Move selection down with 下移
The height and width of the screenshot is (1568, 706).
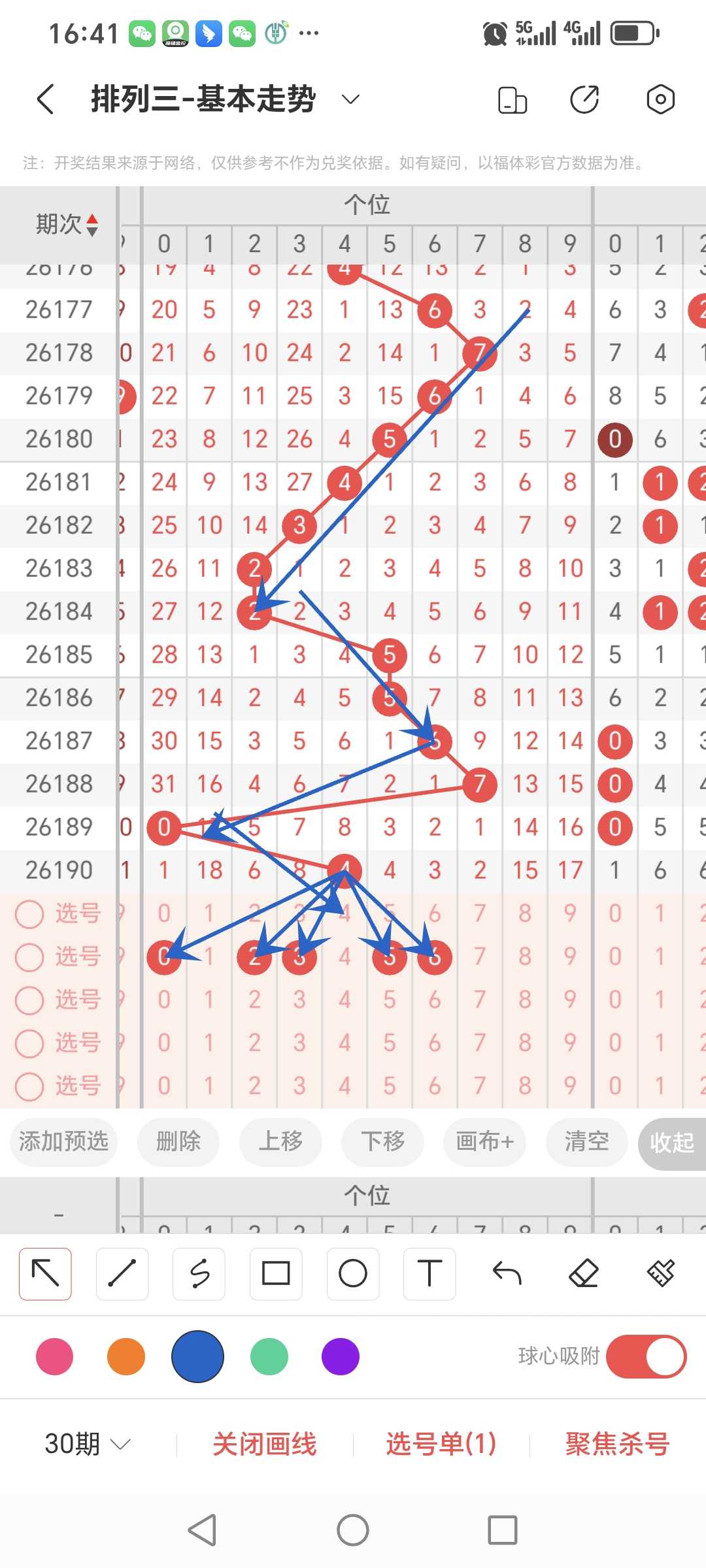point(382,1141)
